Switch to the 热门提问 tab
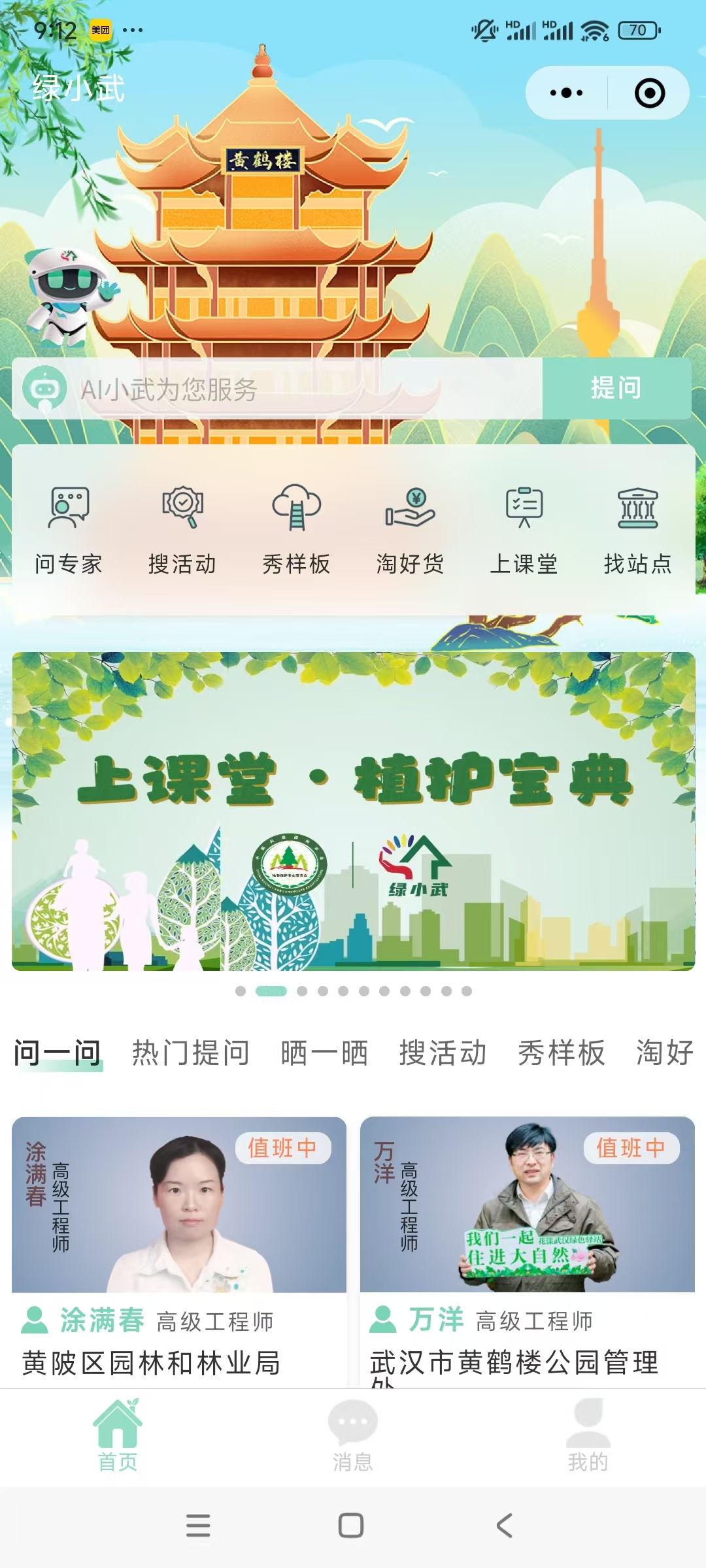 (x=191, y=1053)
